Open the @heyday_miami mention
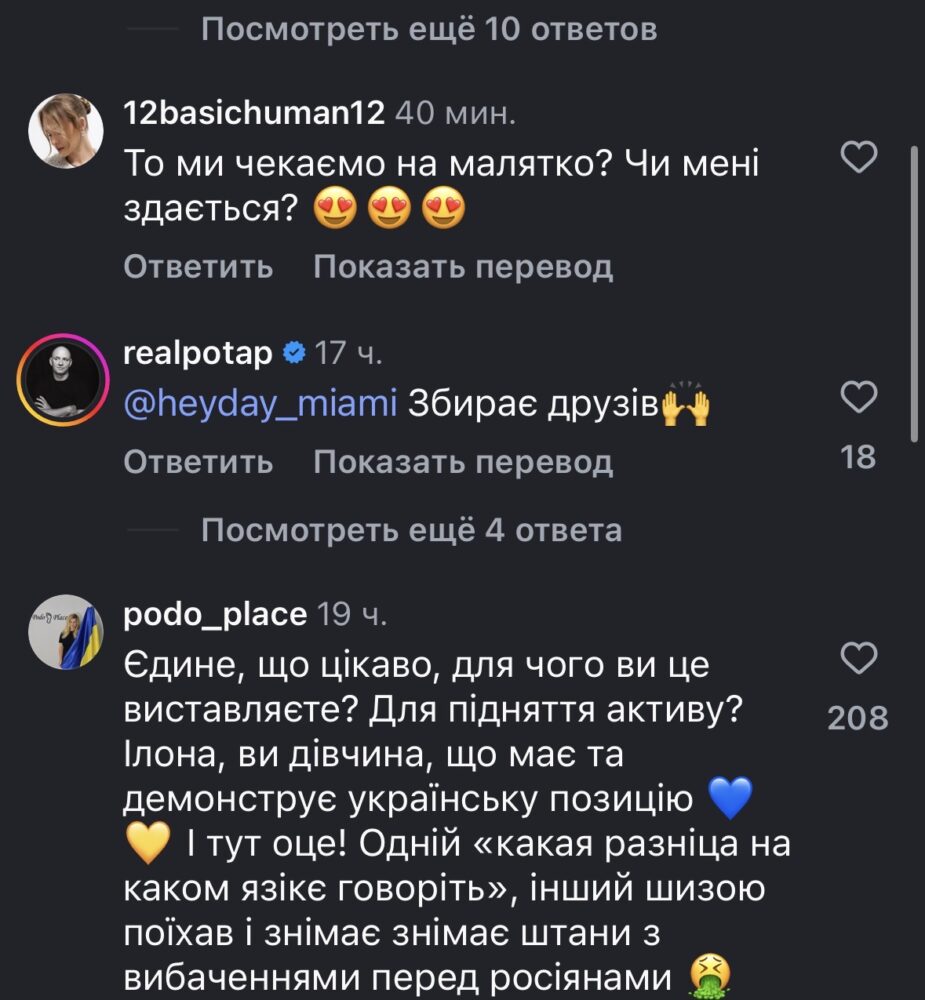 click(260, 405)
